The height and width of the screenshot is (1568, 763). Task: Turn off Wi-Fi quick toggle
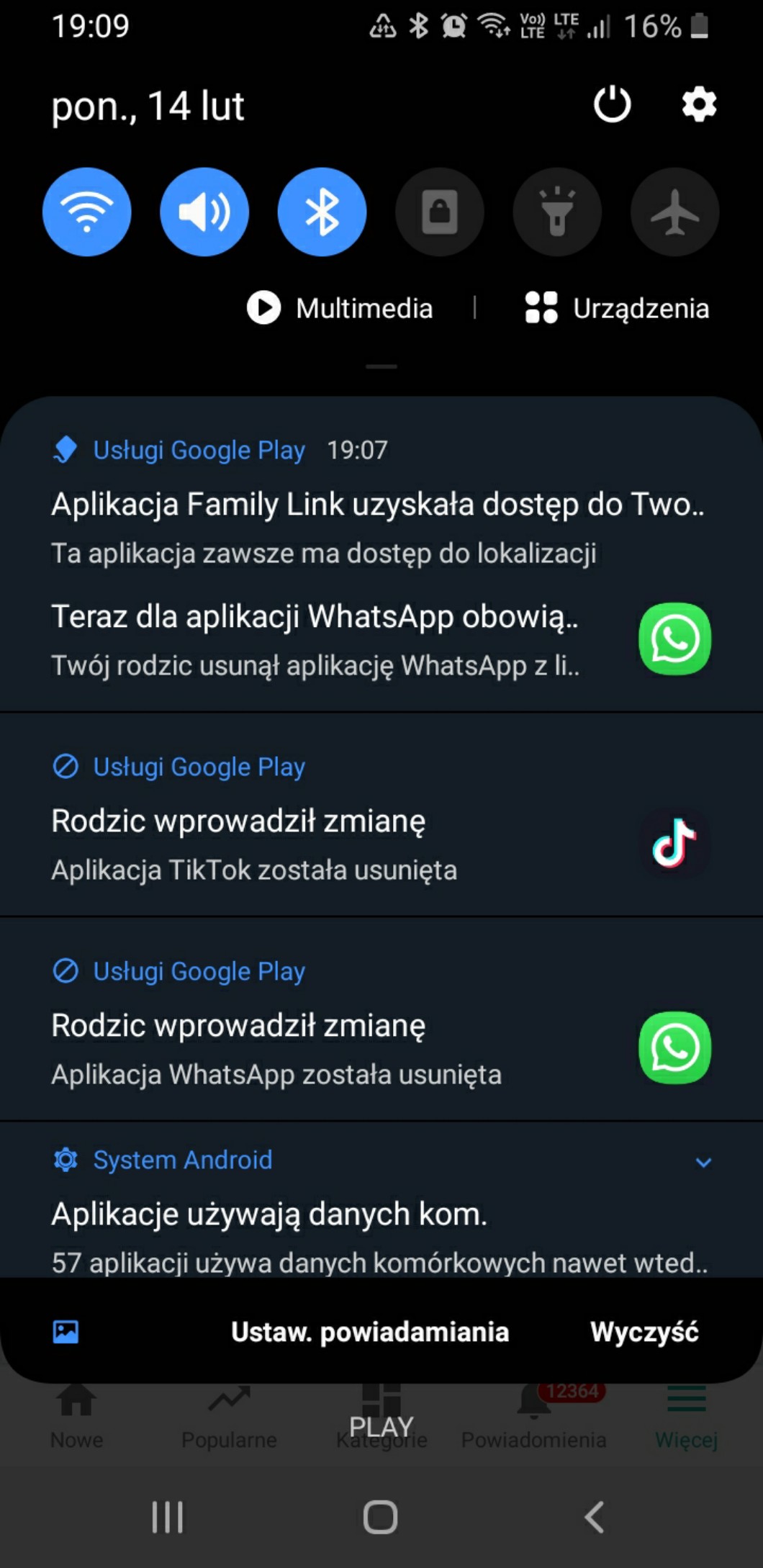tap(86, 212)
